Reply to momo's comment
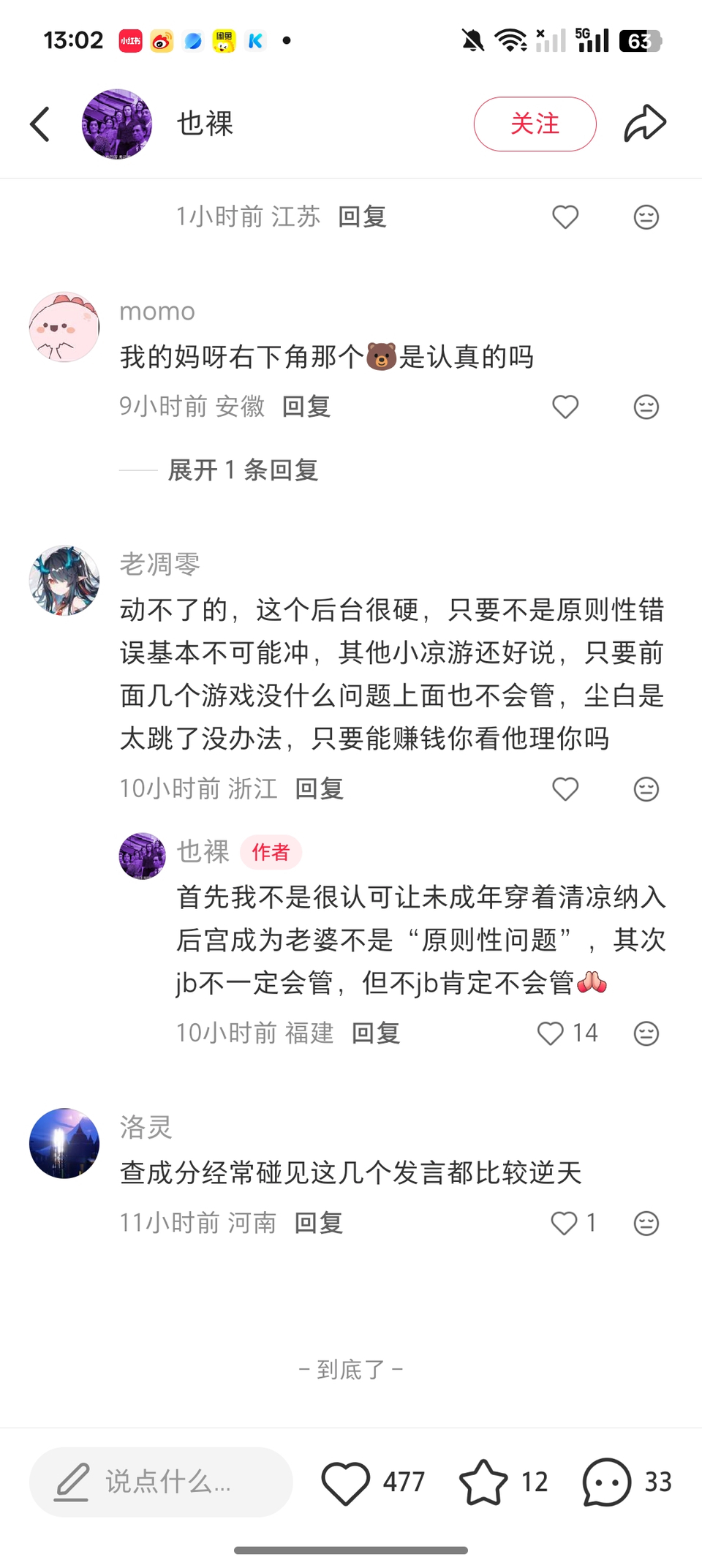 pos(306,407)
